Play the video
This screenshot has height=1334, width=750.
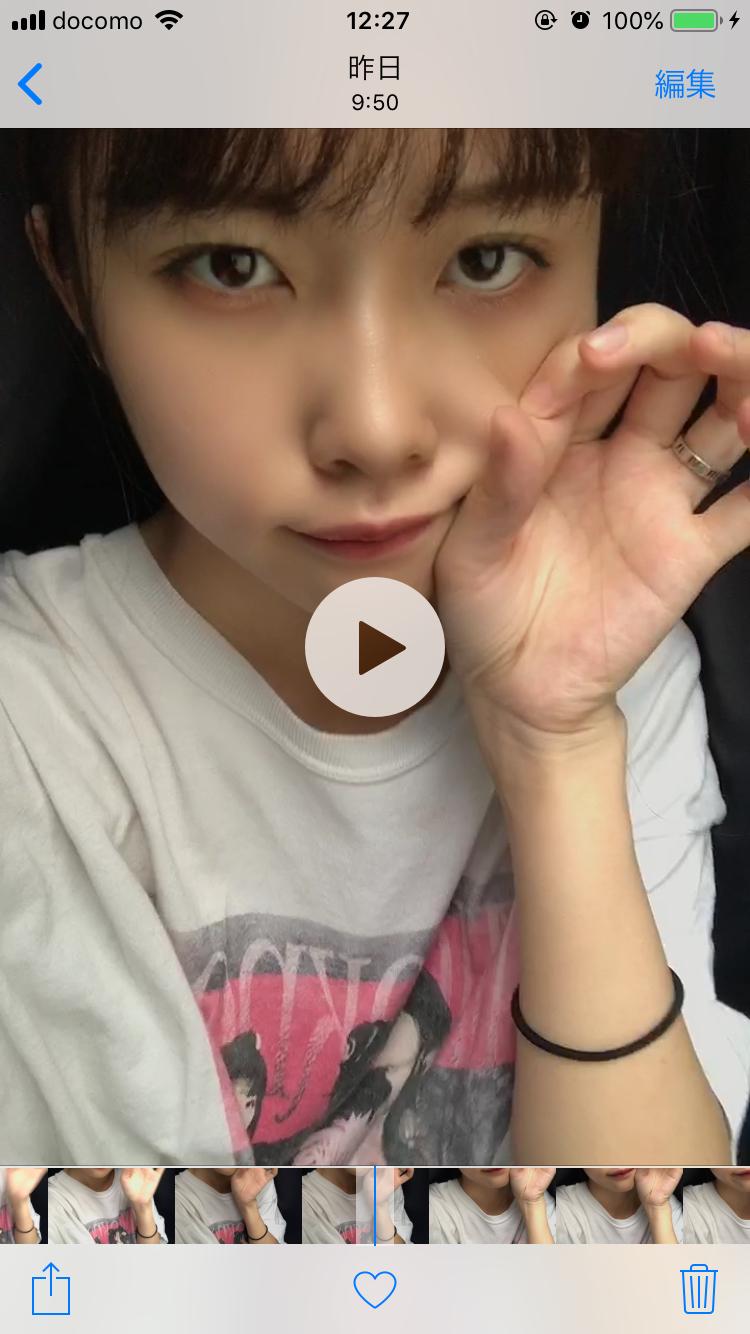coord(375,647)
